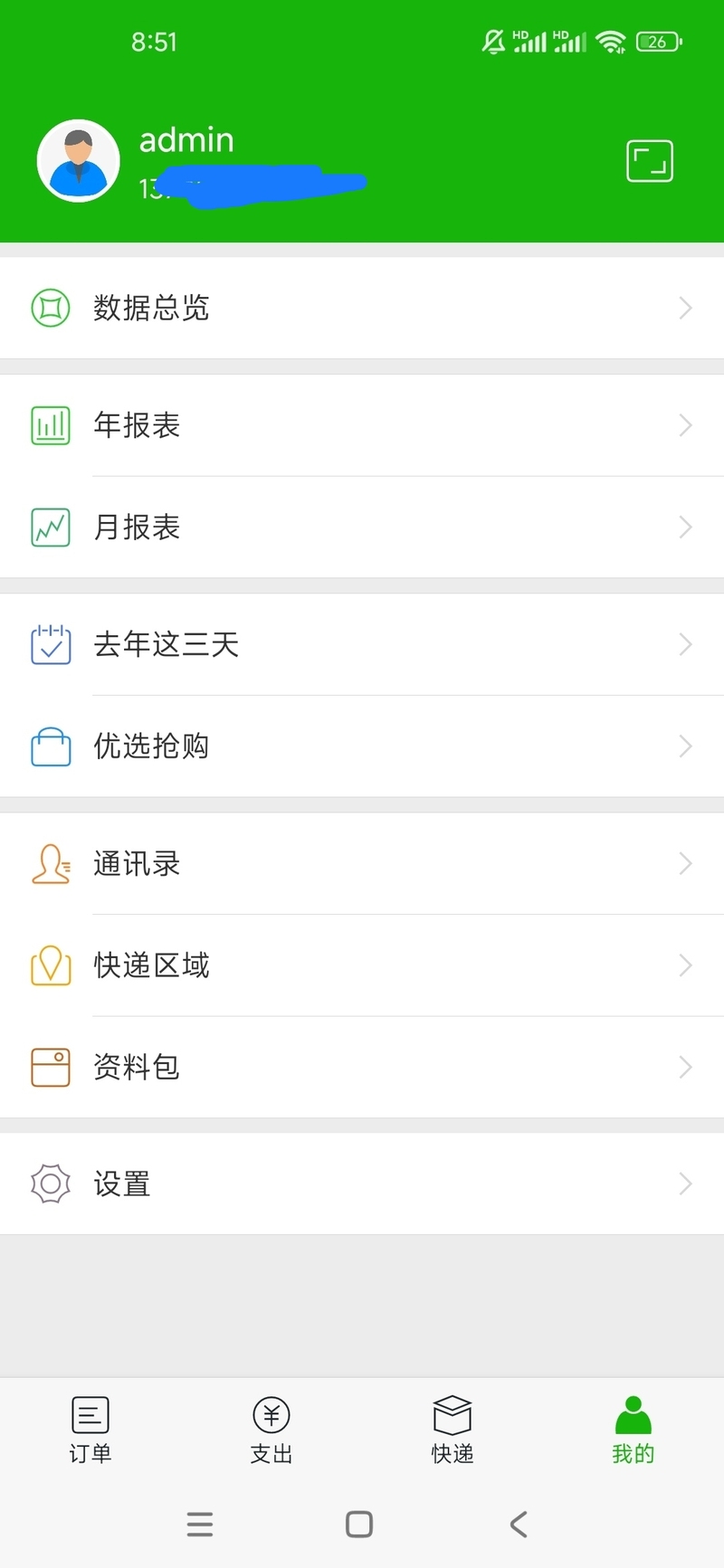Viewport: 724px width, 1568px height.
Task: Open 设置 settings
Action: 362,1183
